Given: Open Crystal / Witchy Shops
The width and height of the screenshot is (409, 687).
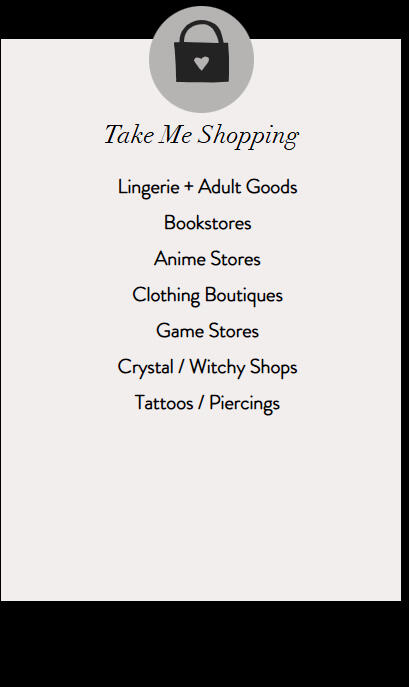Looking at the screenshot, I should tap(207, 367).
